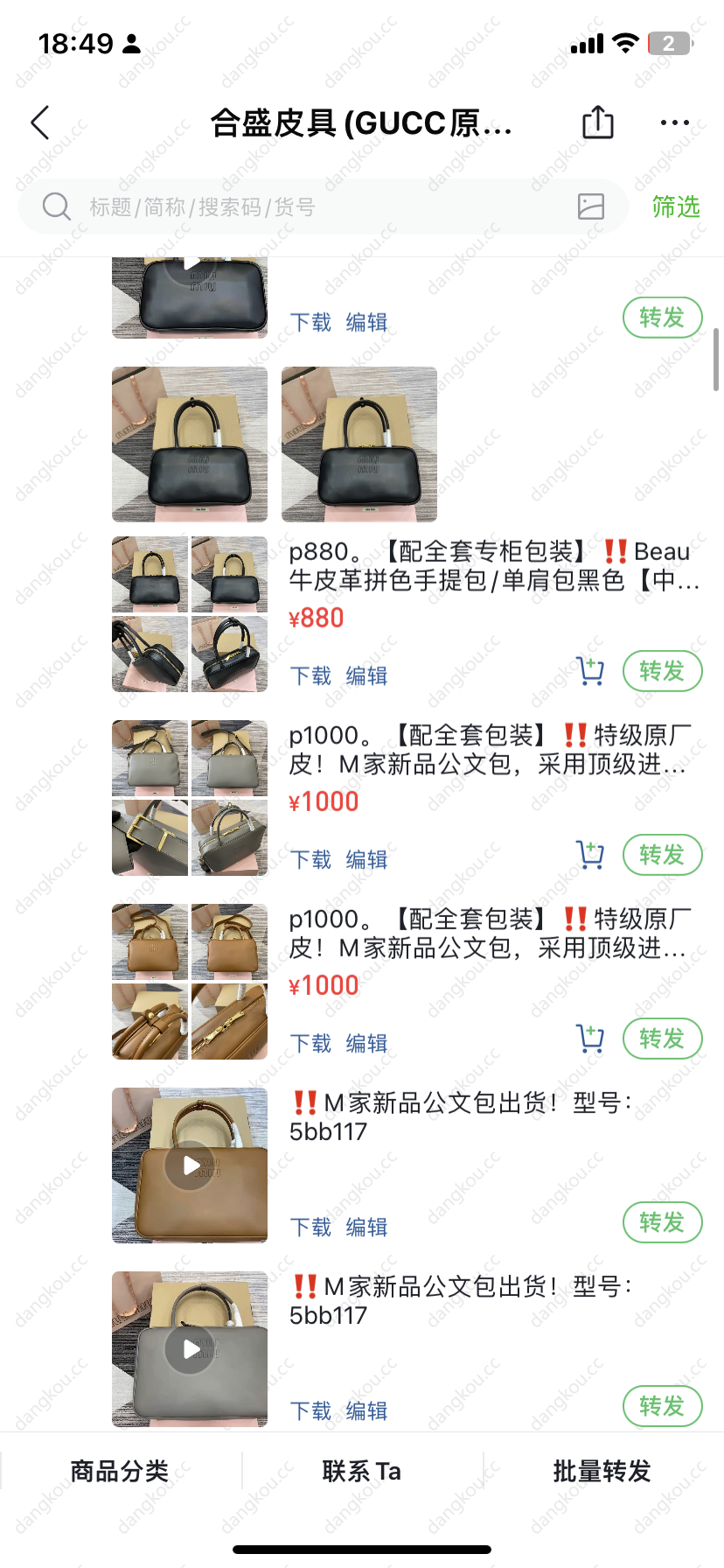Image resolution: width=724 pixels, height=1568 pixels.
Task: Open the 筛选 filter
Action: tap(675, 207)
